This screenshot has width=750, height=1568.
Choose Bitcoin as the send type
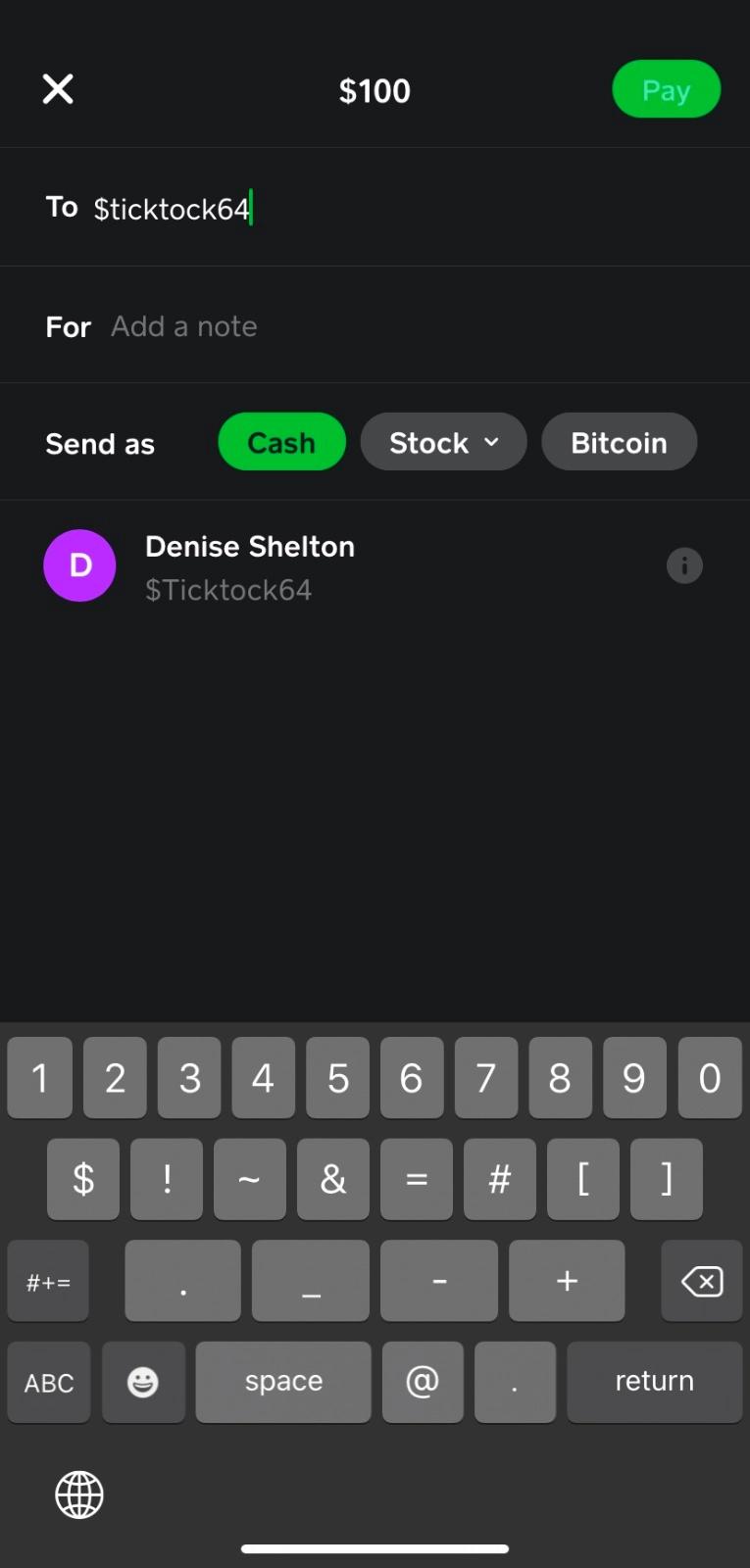(619, 442)
